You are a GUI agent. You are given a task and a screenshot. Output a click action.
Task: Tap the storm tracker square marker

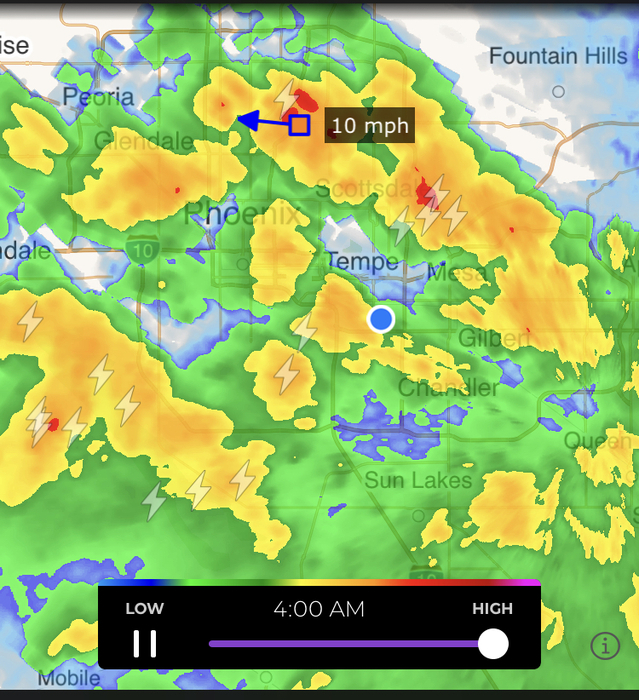pos(299,125)
